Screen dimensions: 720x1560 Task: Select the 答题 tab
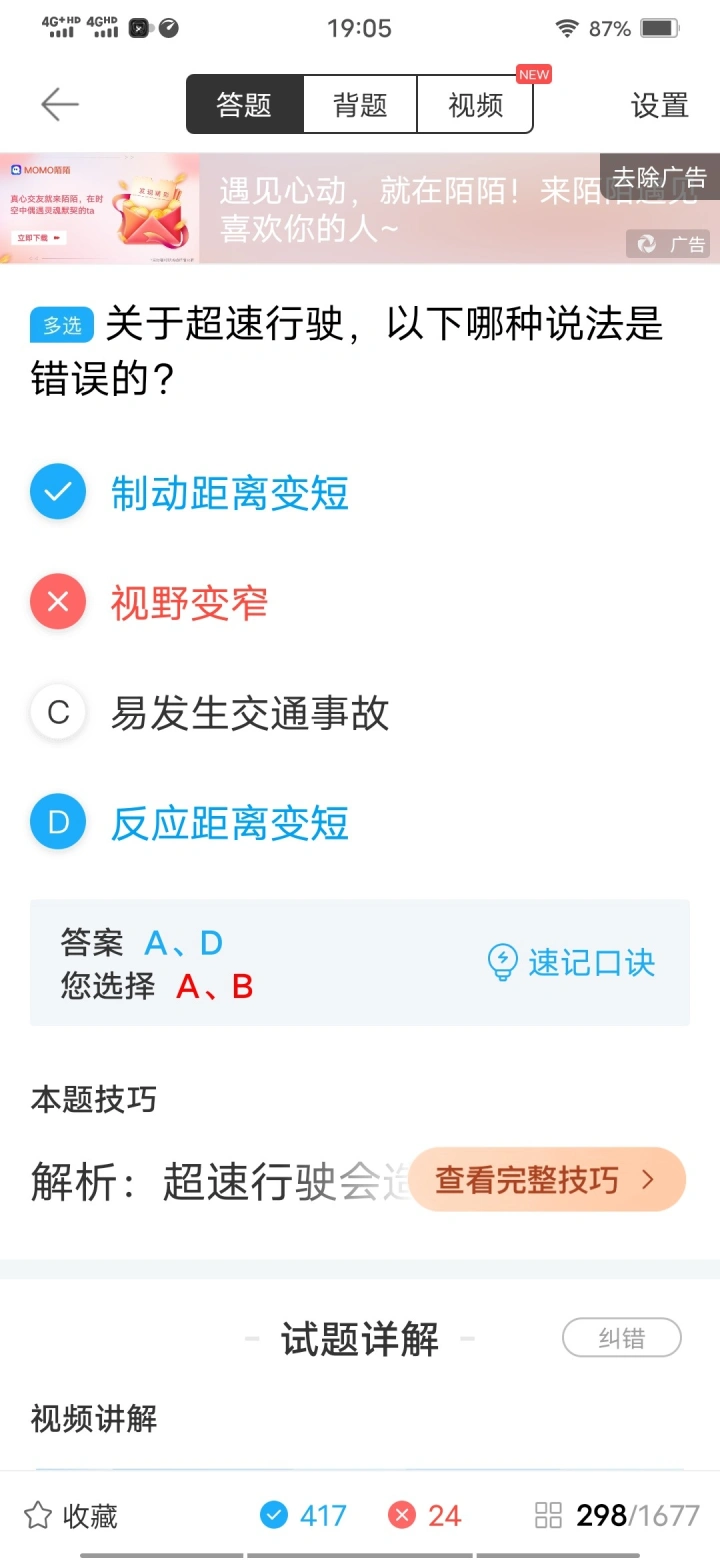pyautogui.click(x=245, y=104)
